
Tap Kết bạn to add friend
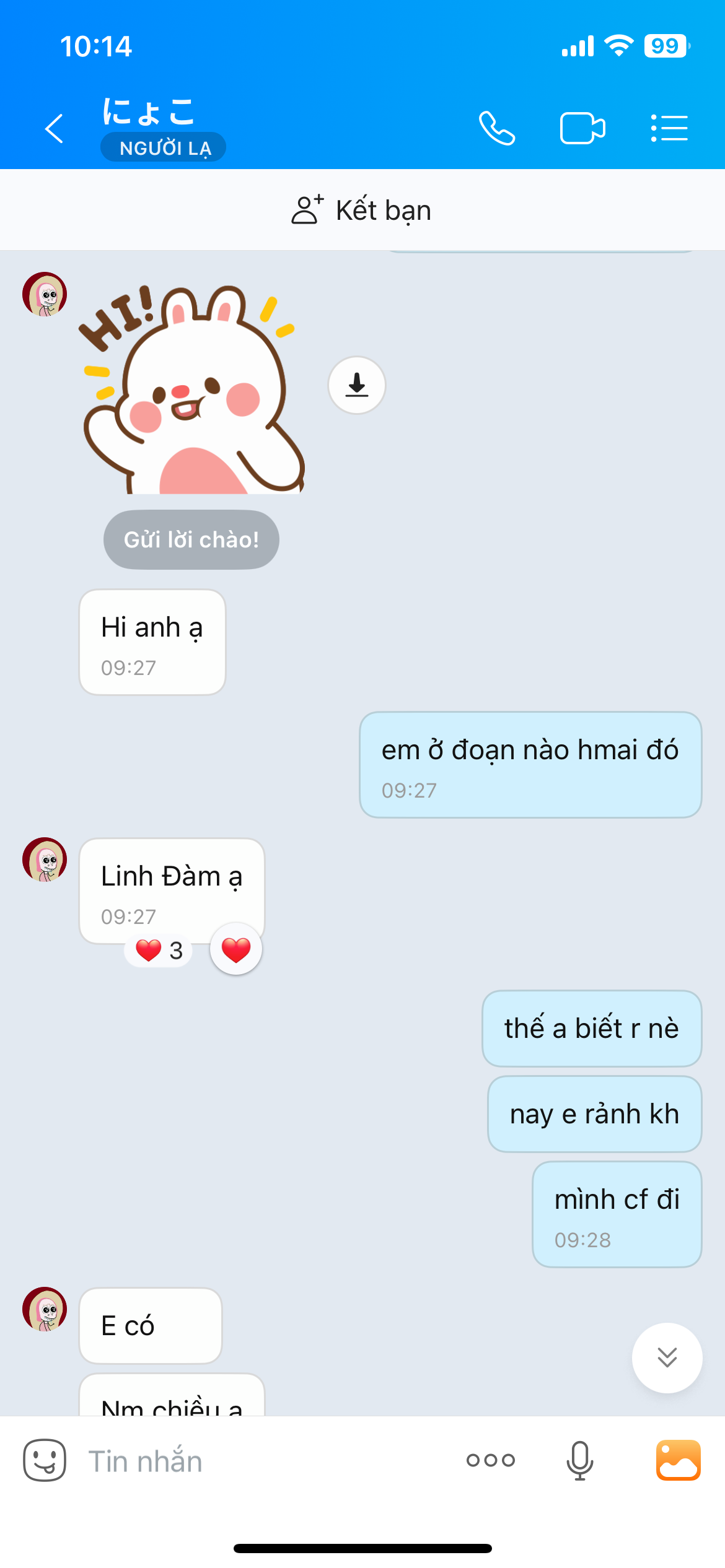click(x=362, y=210)
